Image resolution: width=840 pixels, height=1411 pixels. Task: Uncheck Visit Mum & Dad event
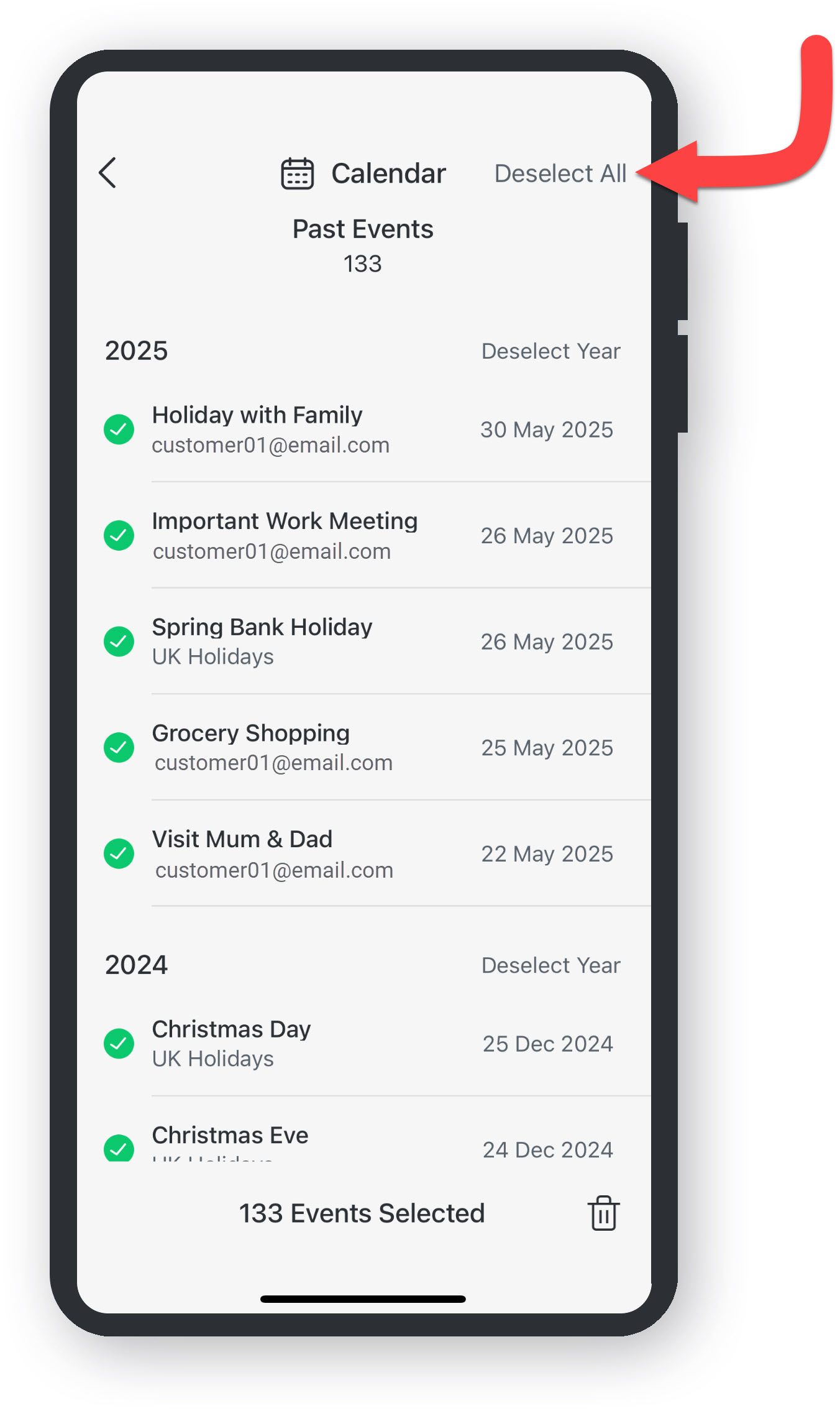(x=119, y=854)
